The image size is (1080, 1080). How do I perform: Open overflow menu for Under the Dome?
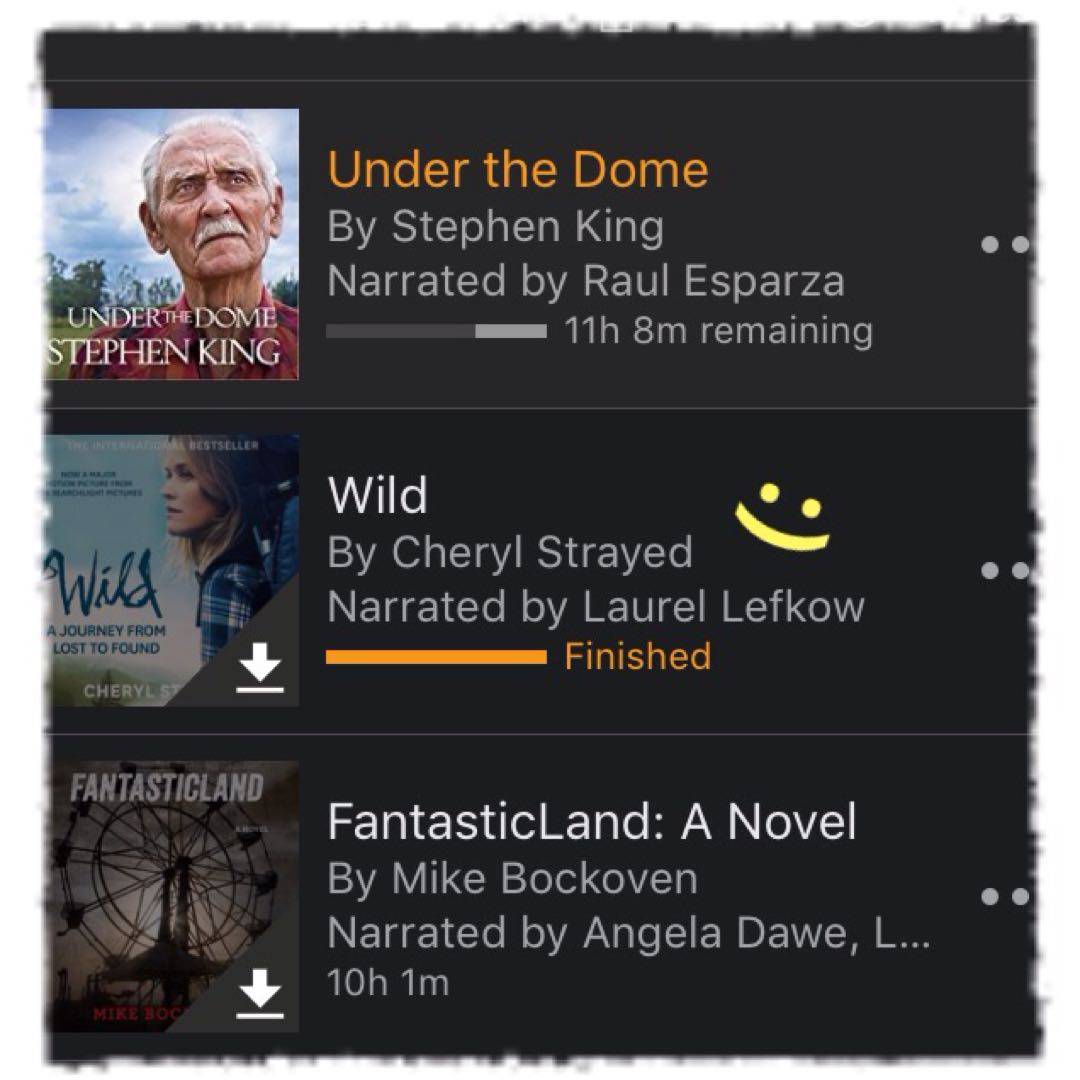(1005, 245)
